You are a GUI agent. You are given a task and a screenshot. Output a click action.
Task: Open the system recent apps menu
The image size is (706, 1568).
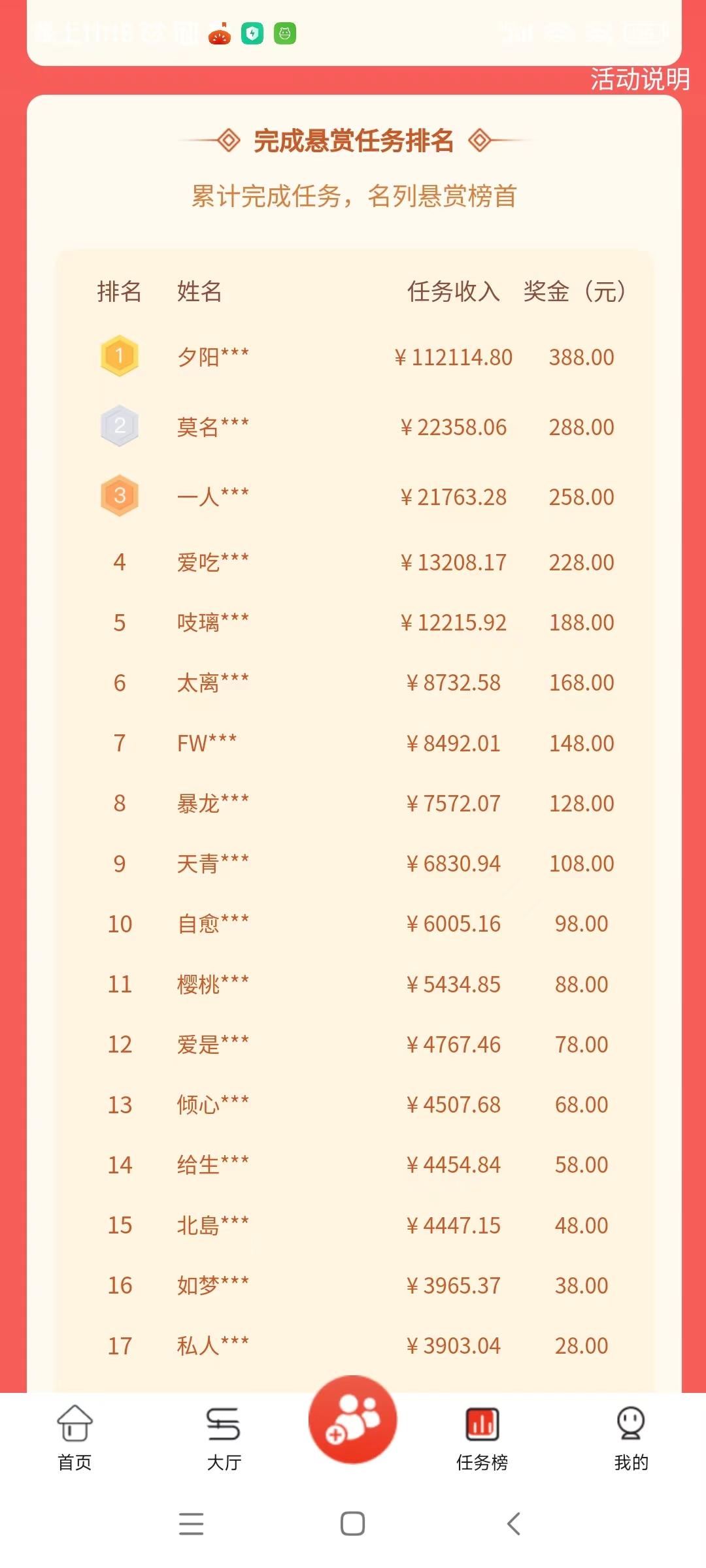[x=192, y=1524]
